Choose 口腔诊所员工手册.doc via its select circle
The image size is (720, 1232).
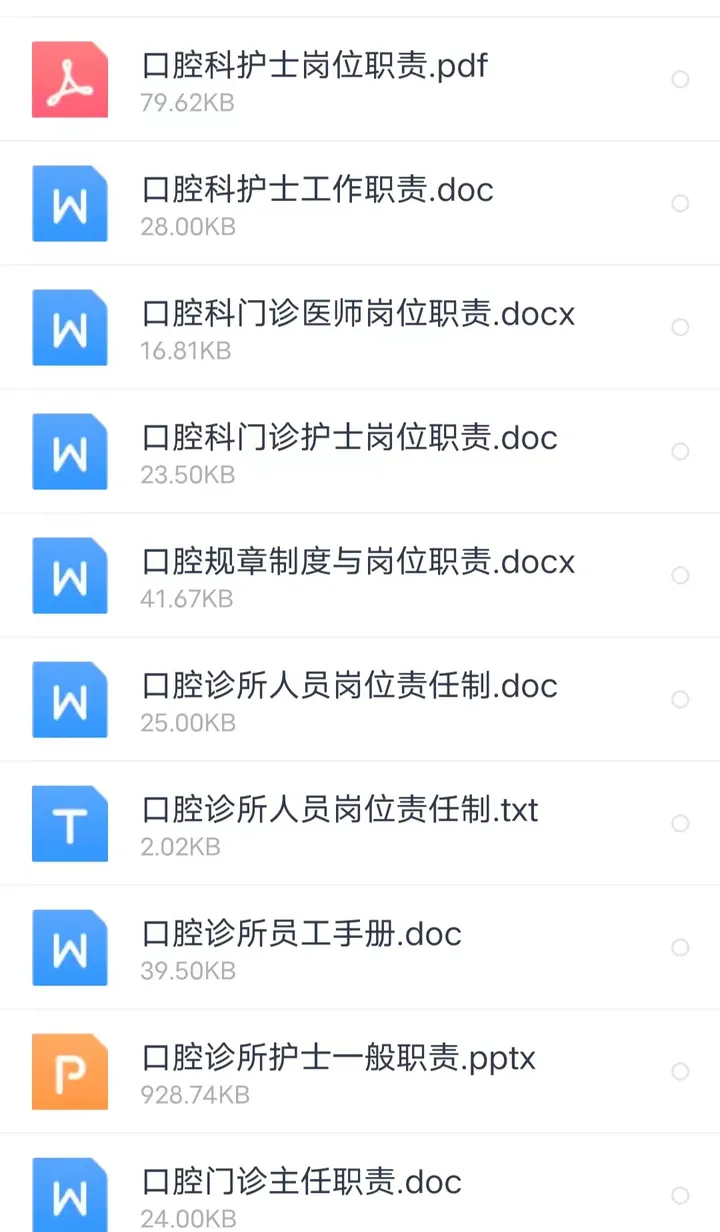pos(680,947)
